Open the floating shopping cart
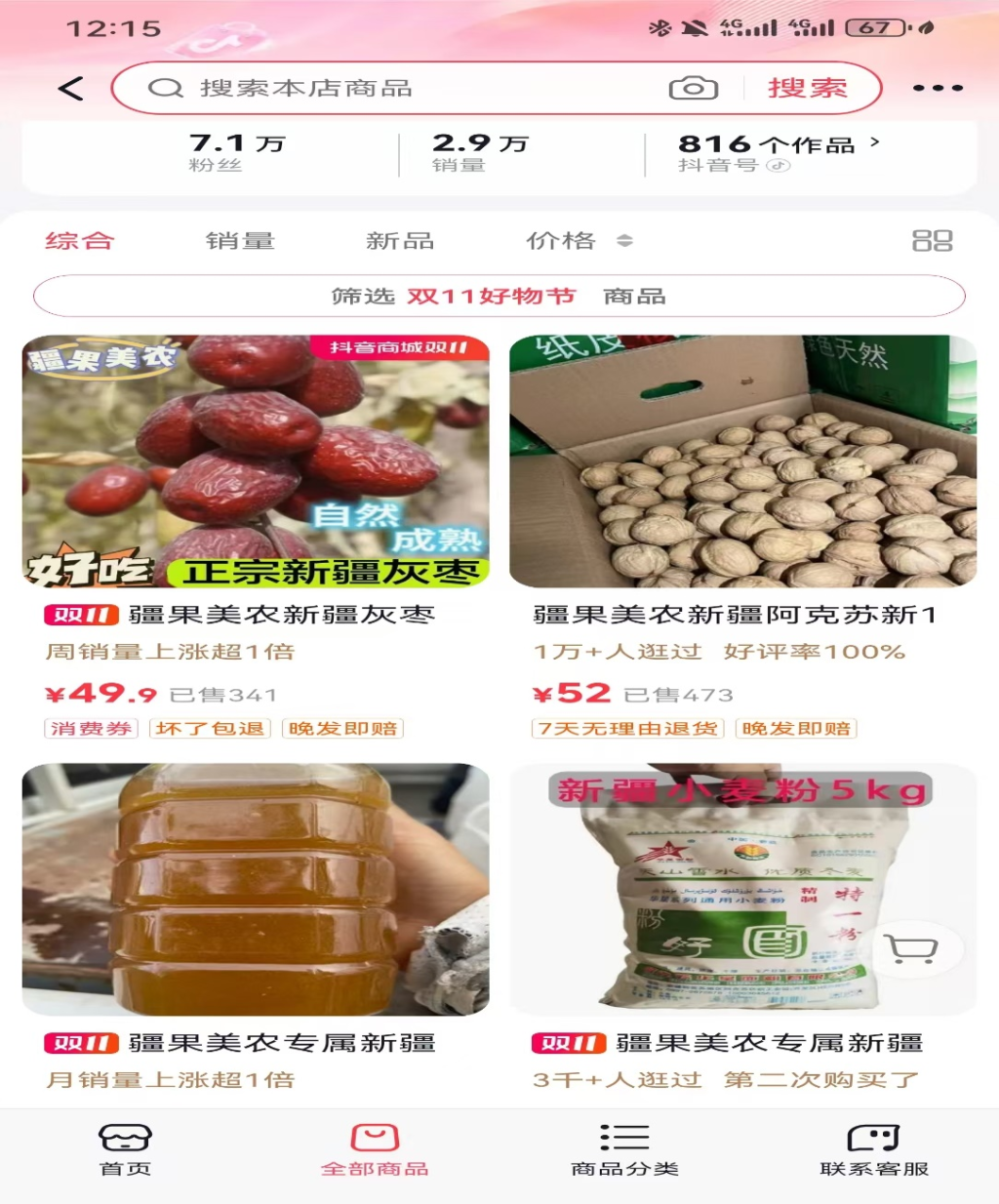 click(911, 948)
